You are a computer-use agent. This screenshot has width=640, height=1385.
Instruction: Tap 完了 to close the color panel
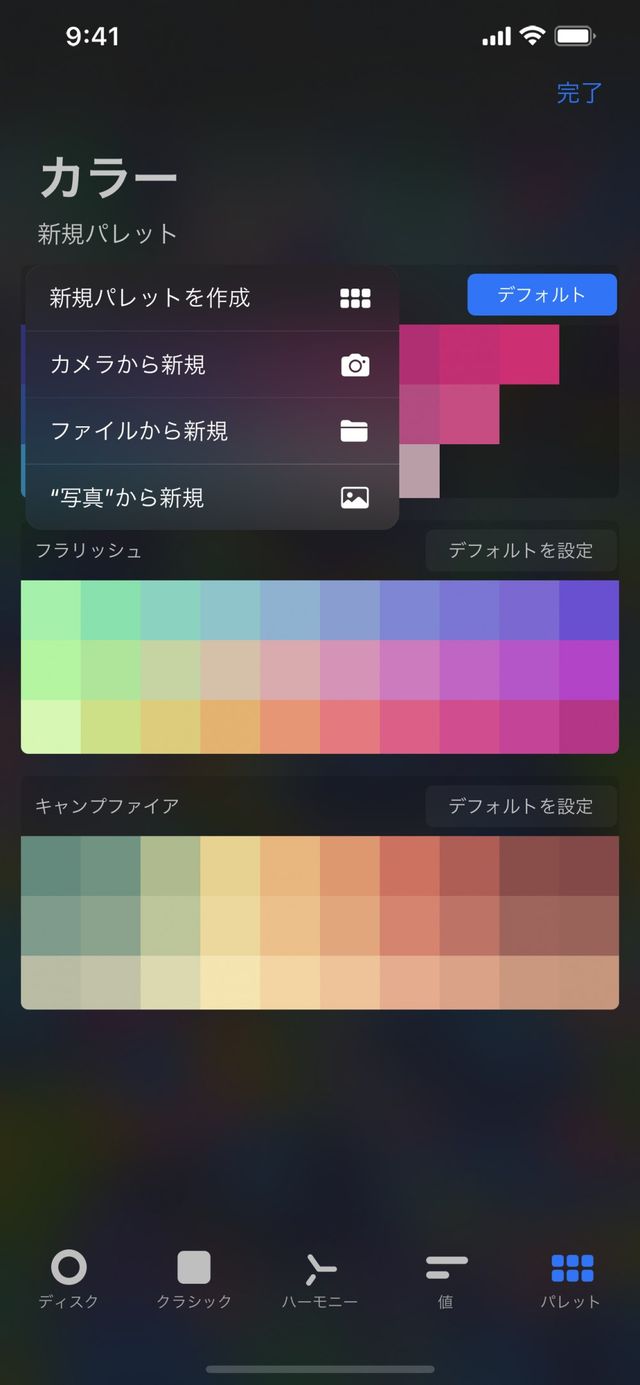coord(579,93)
